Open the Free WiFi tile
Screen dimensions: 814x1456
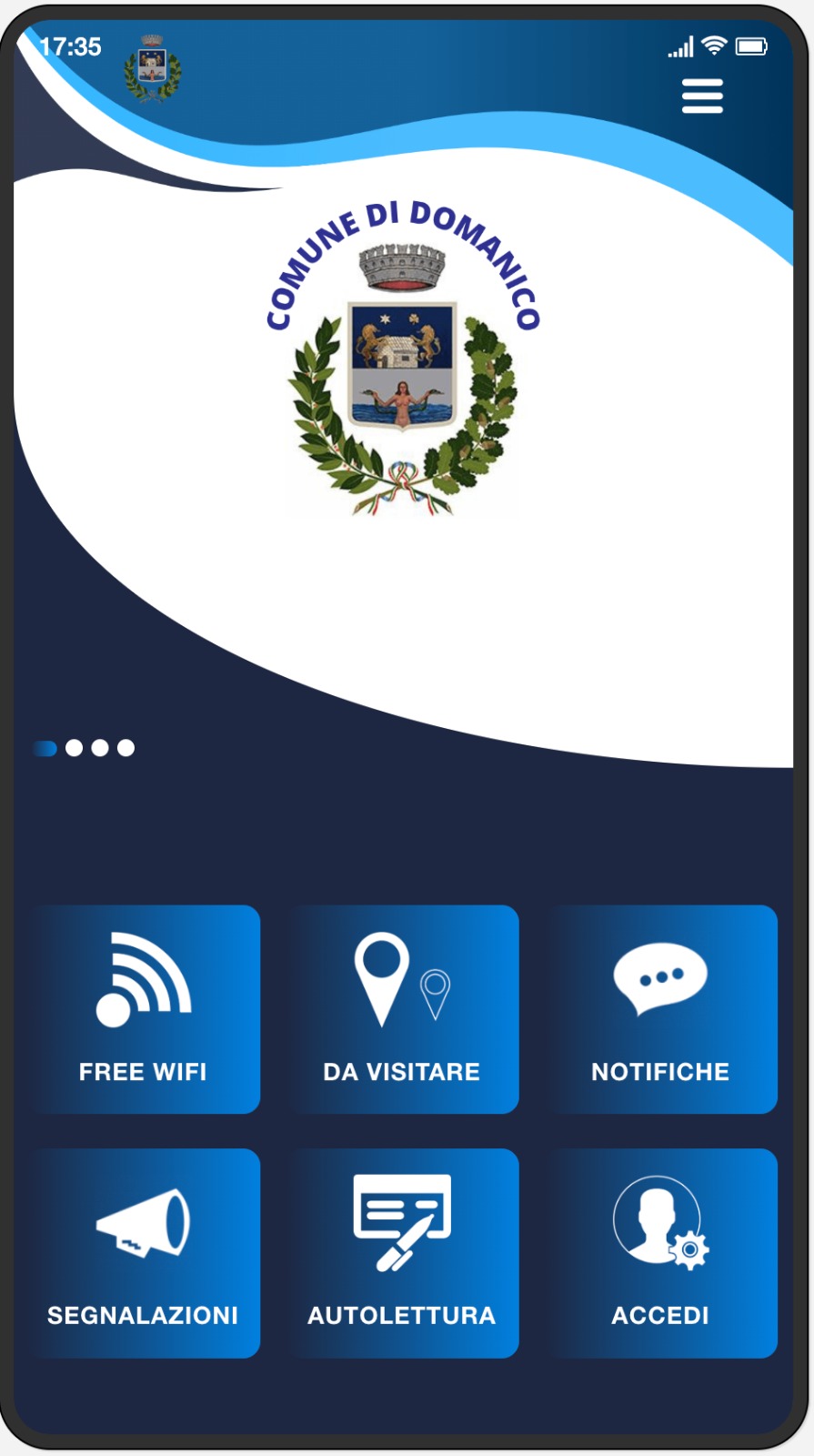(x=143, y=1008)
